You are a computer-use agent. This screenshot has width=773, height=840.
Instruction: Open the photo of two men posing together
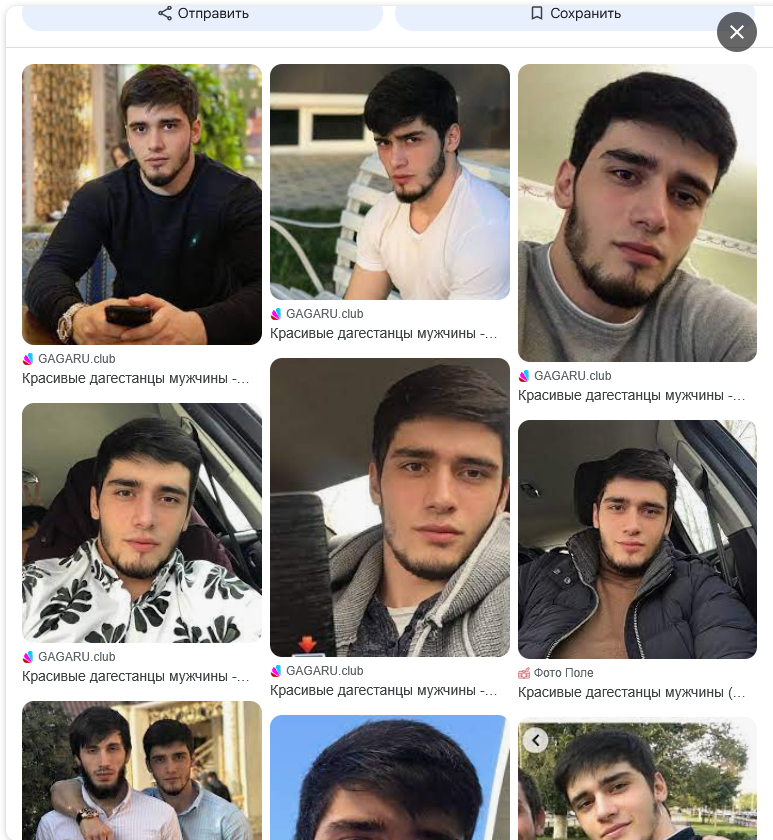pos(142,770)
